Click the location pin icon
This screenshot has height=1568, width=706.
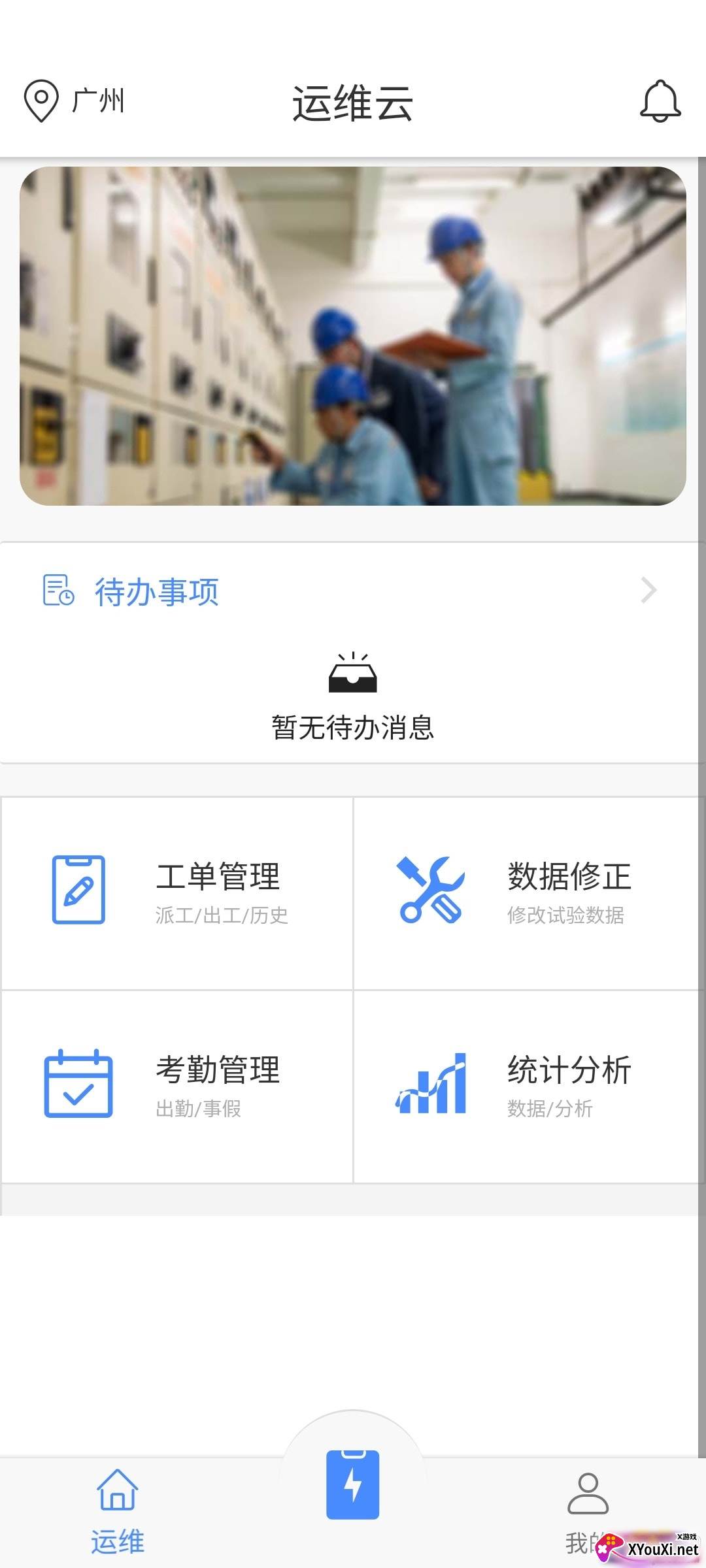(x=41, y=99)
